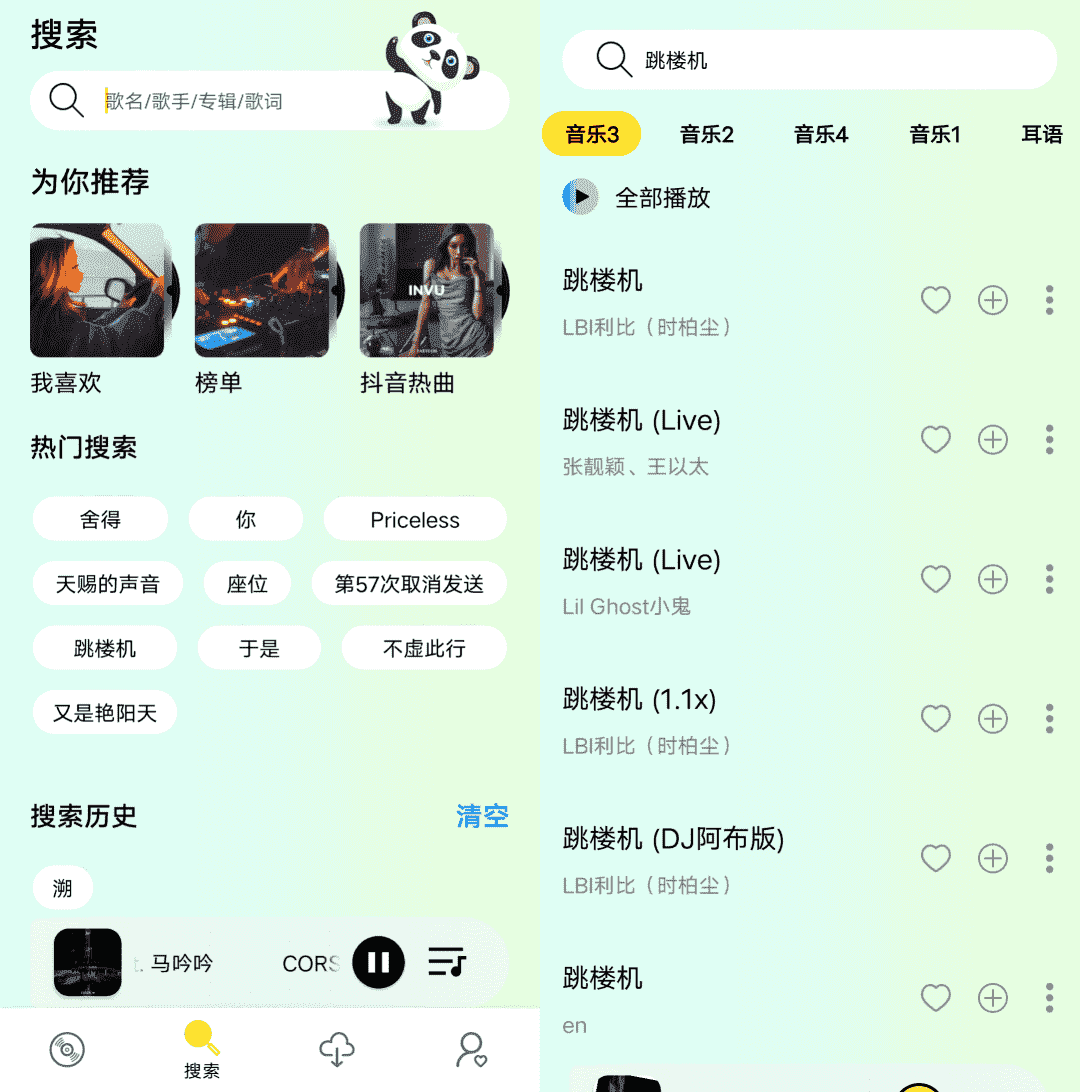Switch to the download tab
Screen dimensions: 1080x1092
tap(337, 1050)
